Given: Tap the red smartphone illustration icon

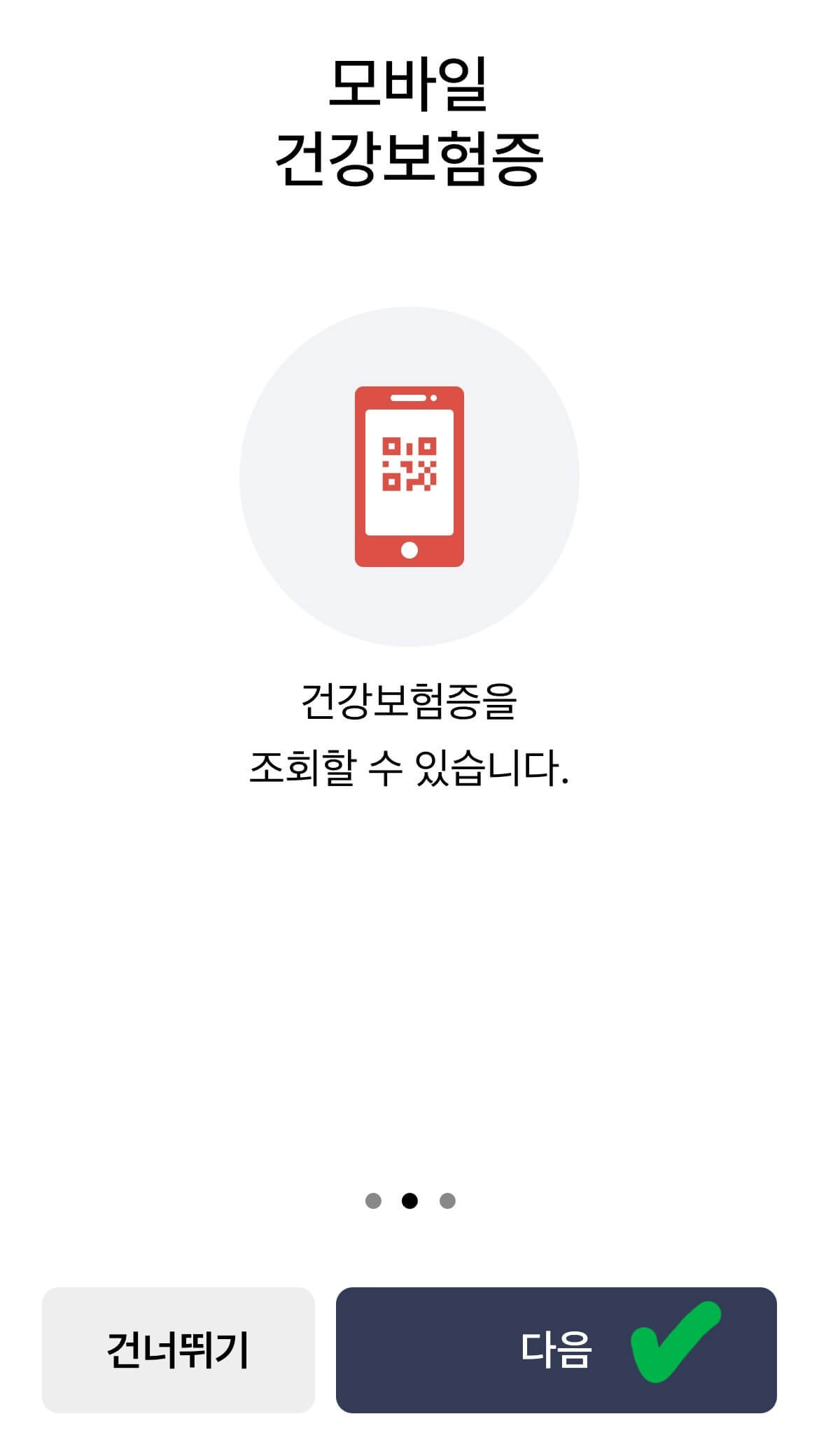Looking at the screenshot, I should tap(409, 476).
